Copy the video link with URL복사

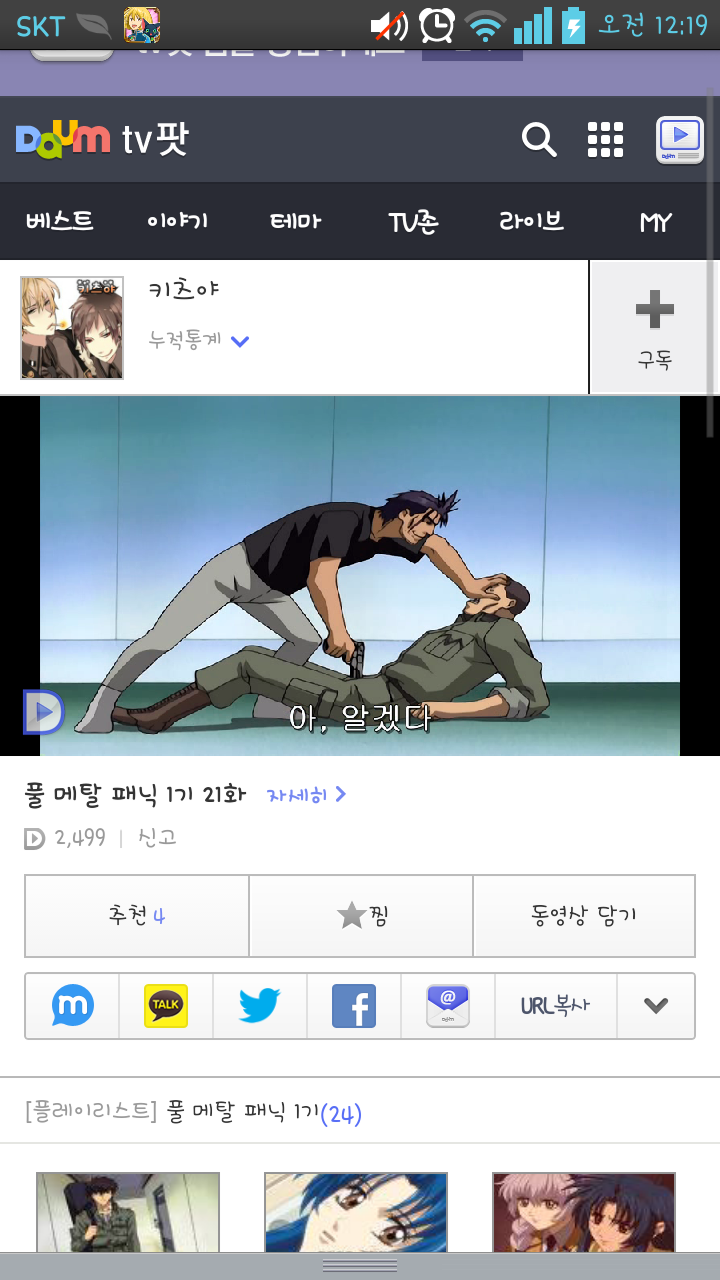pos(555,1006)
